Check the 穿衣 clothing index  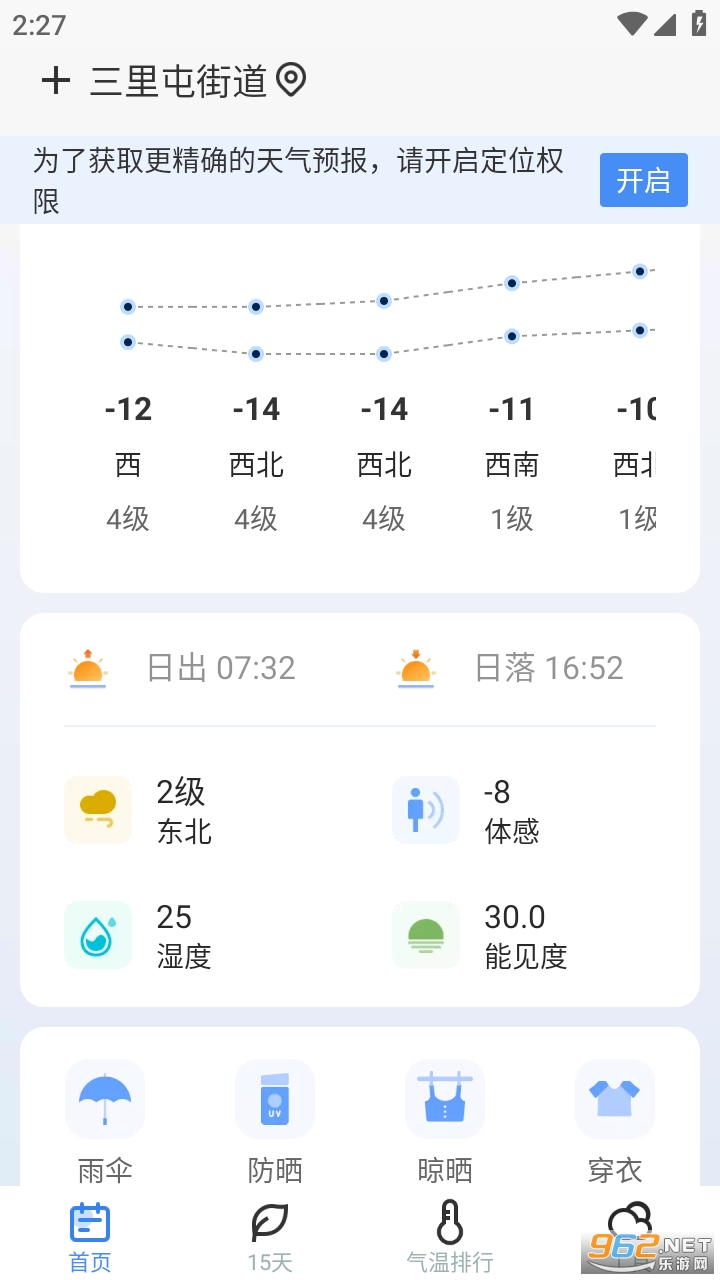pos(615,1120)
